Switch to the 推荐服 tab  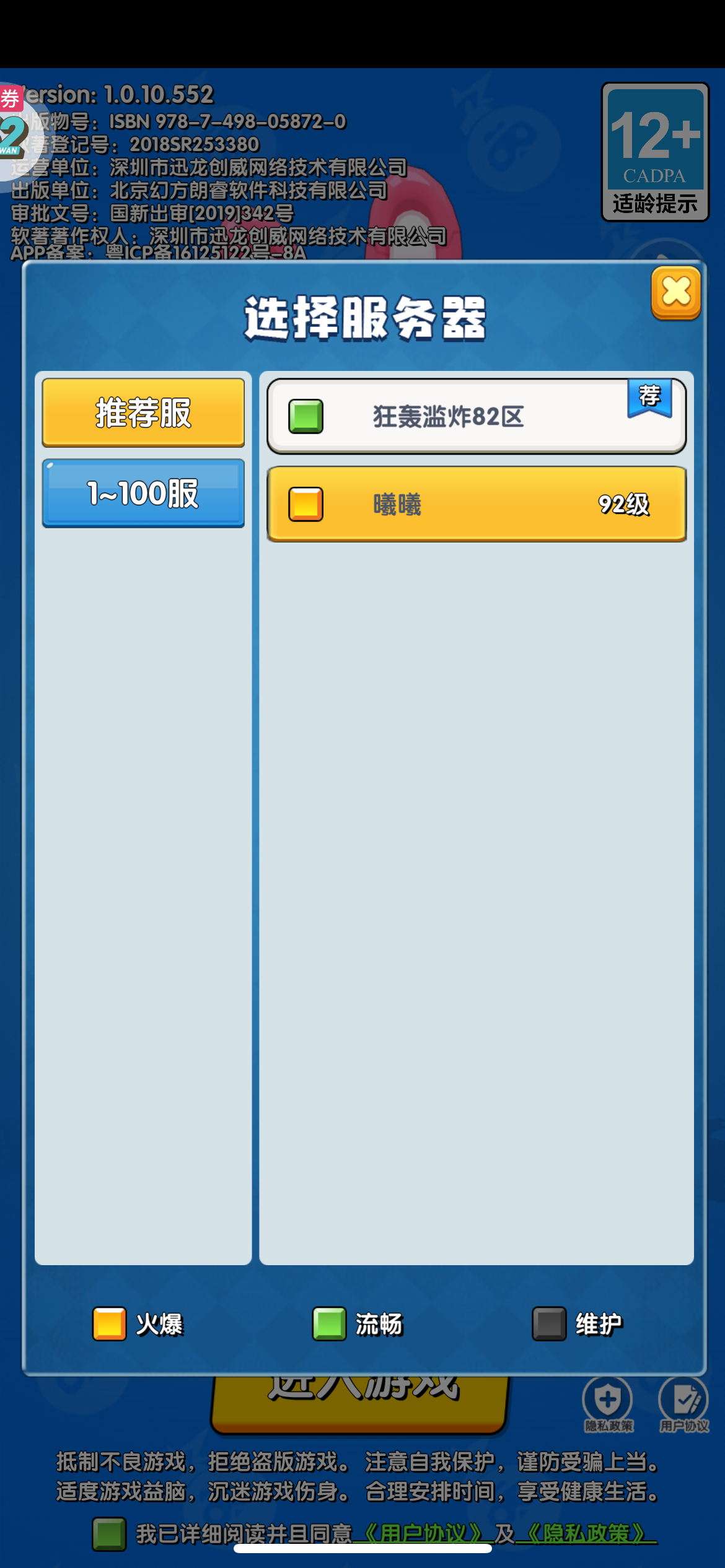click(143, 412)
